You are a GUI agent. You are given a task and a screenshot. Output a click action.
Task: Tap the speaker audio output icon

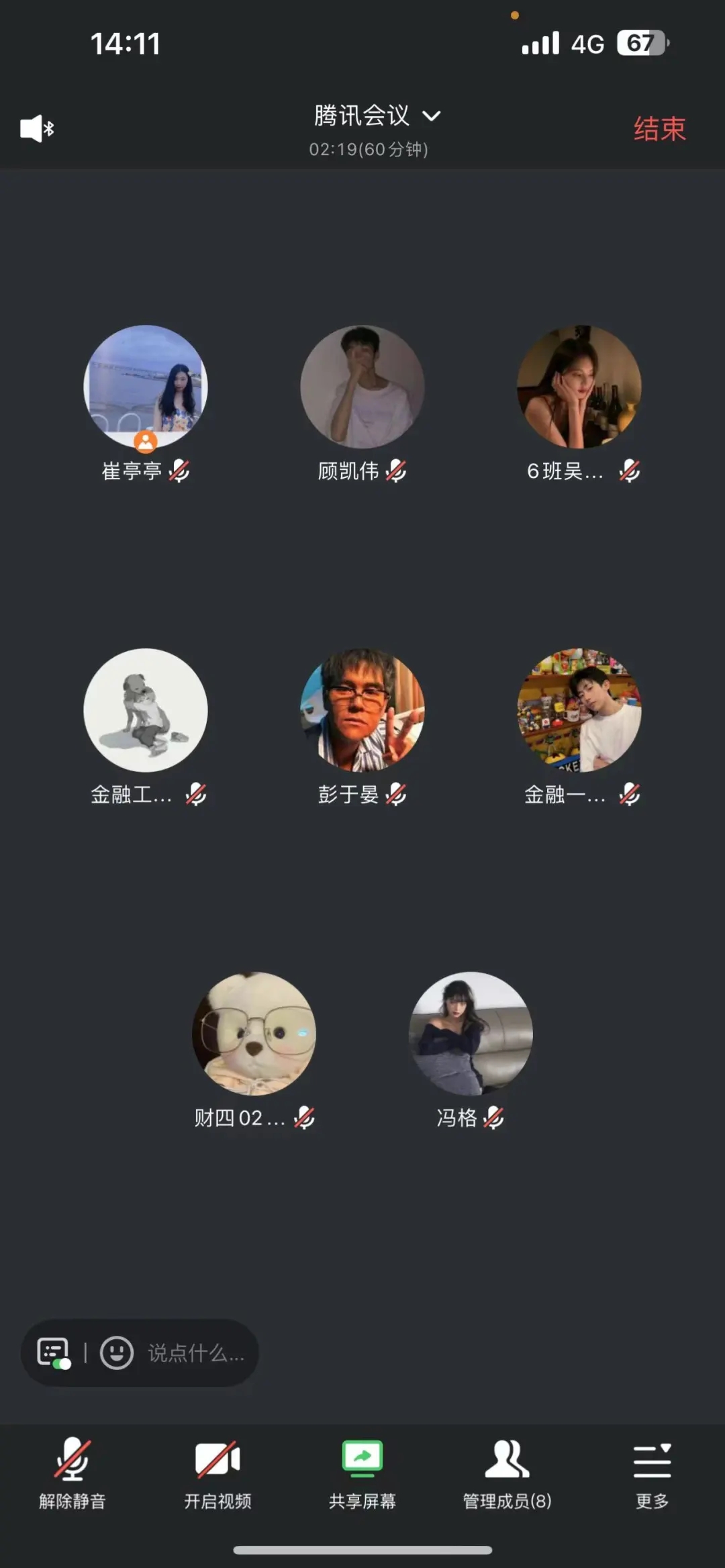(x=37, y=128)
